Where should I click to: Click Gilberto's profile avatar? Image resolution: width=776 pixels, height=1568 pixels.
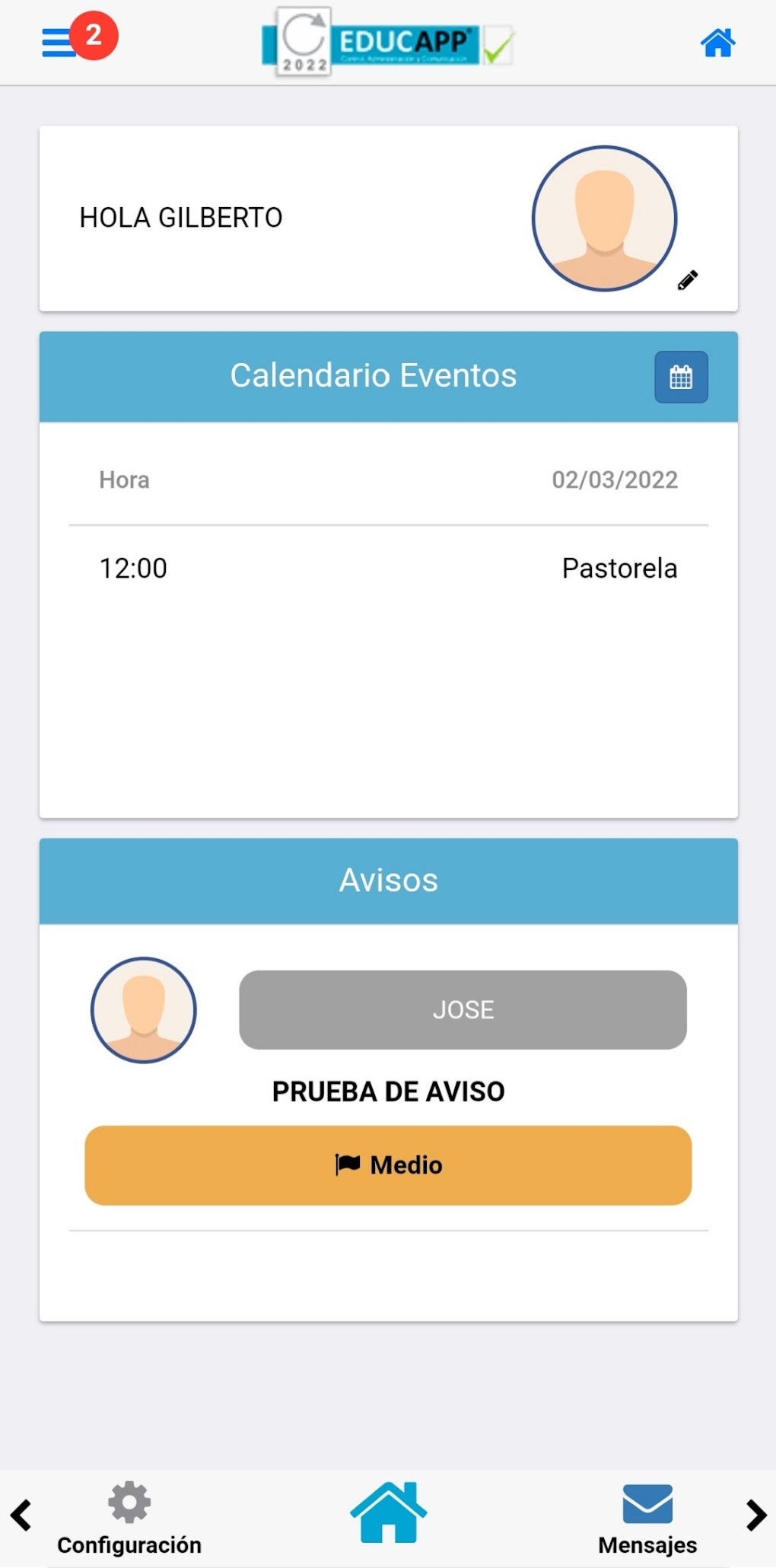604,218
